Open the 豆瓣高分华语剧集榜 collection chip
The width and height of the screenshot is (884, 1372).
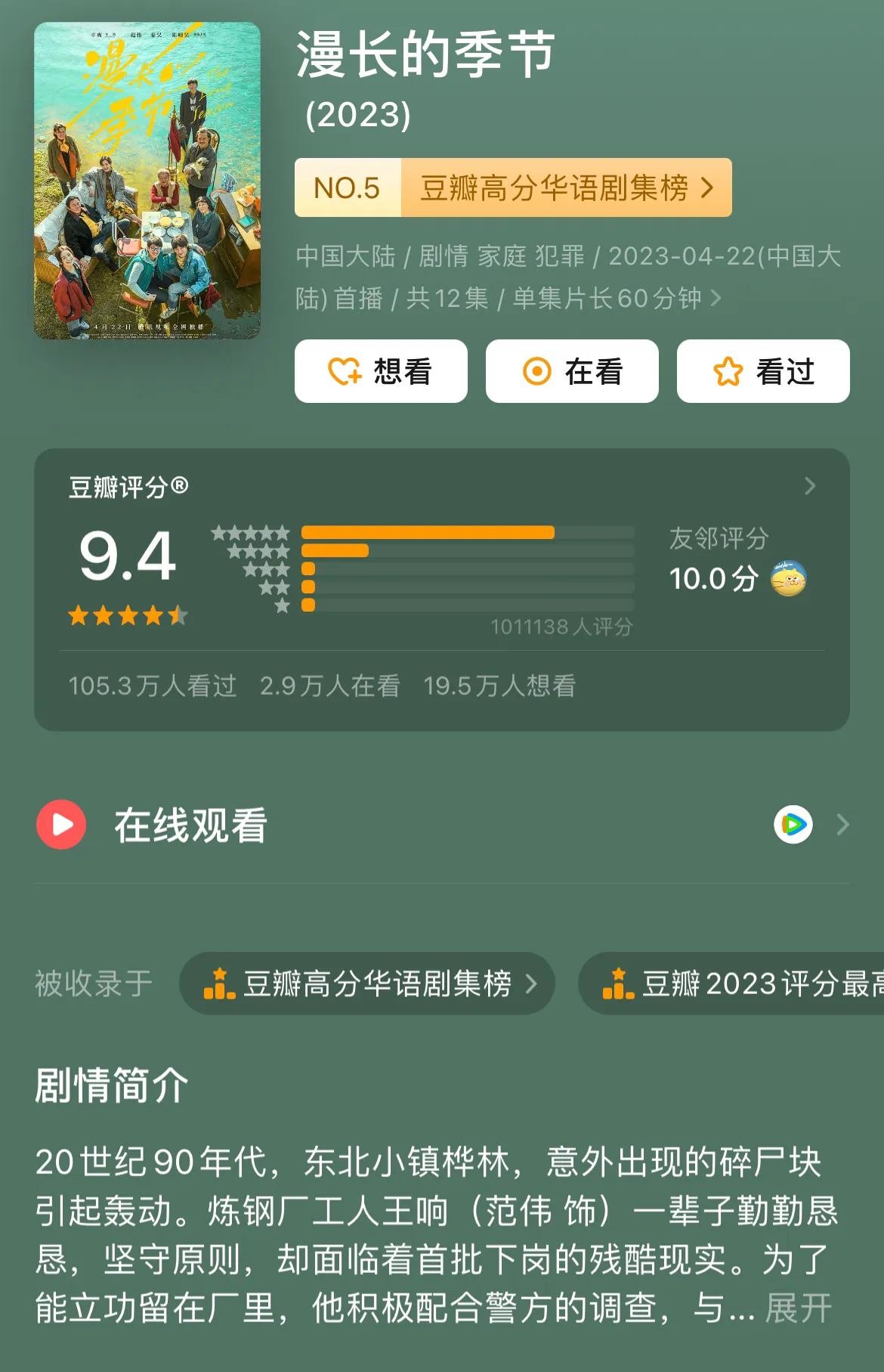[367, 983]
